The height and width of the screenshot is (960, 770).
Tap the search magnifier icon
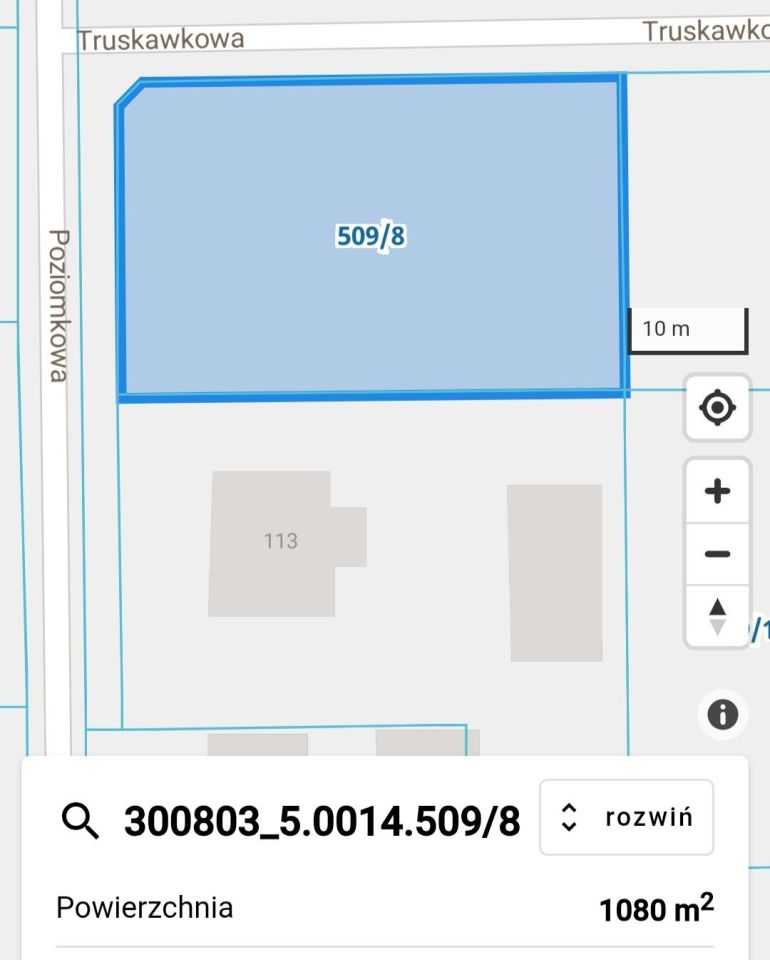pyautogui.click(x=80, y=821)
